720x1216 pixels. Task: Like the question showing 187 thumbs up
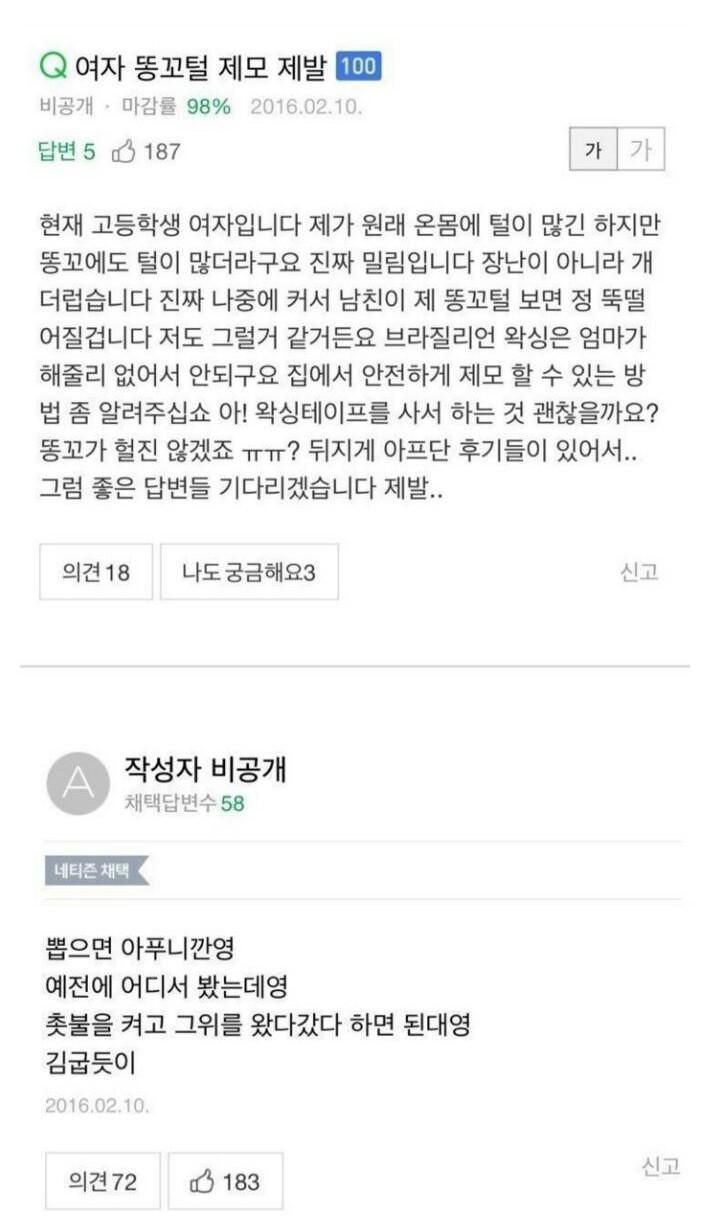click(x=146, y=152)
